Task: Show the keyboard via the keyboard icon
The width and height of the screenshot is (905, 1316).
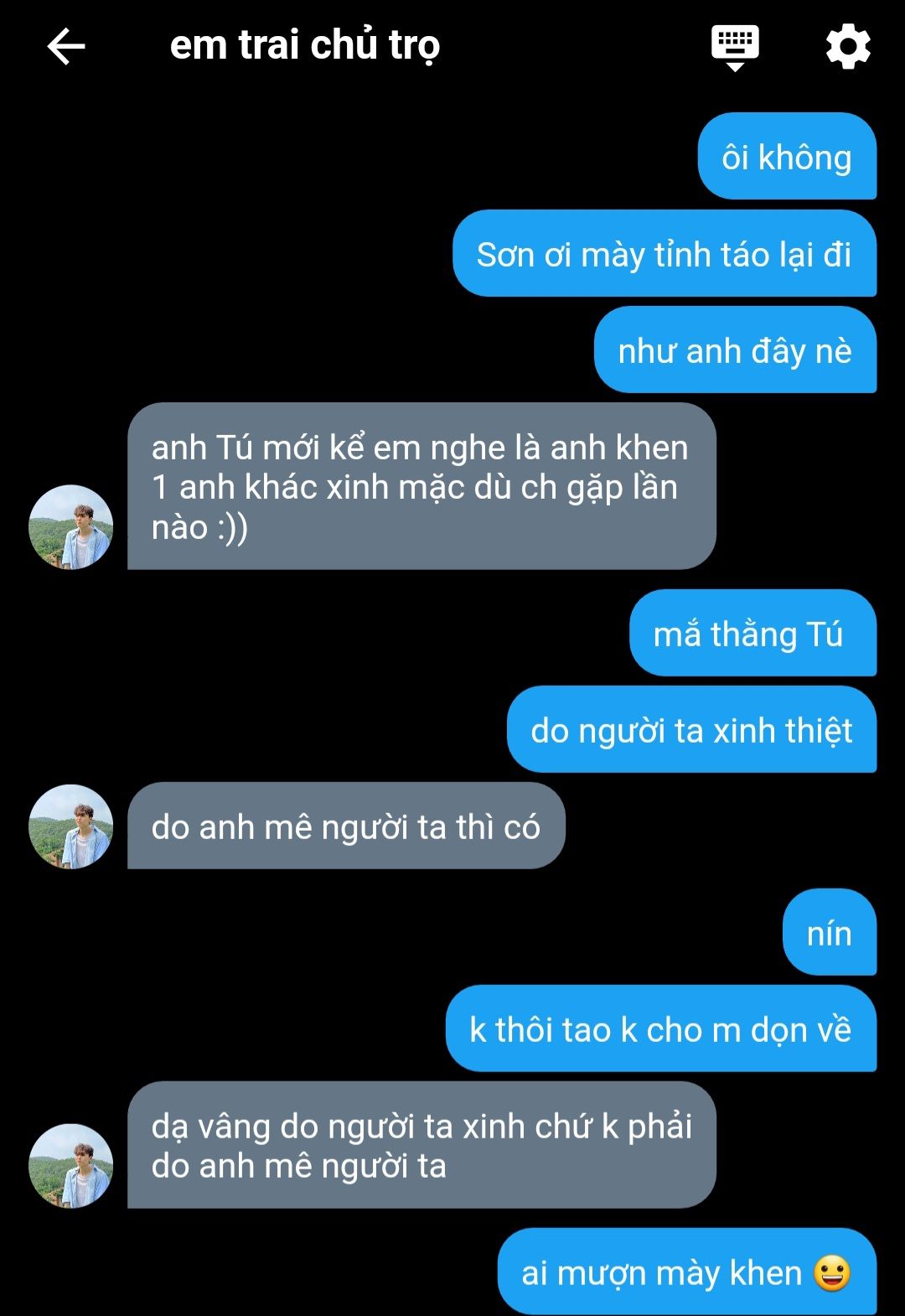Action: pos(735,47)
